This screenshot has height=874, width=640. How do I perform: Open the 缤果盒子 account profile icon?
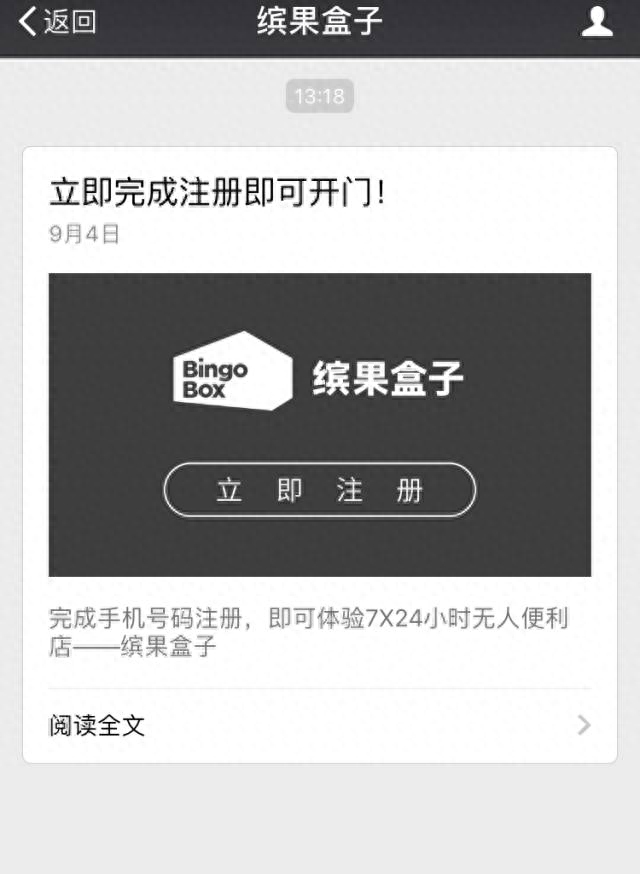(x=597, y=22)
